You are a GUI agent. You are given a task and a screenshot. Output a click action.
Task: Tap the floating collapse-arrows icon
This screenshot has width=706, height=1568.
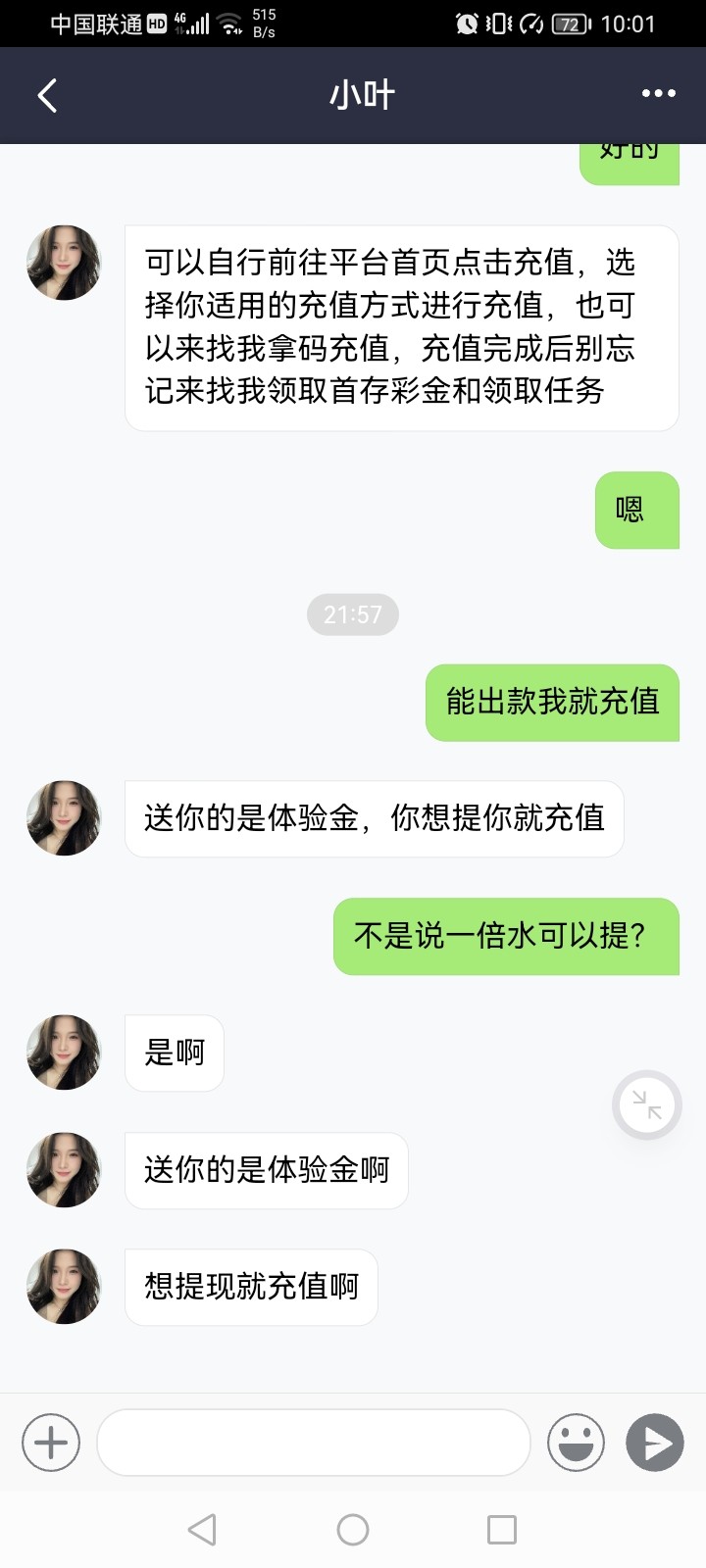[646, 1104]
